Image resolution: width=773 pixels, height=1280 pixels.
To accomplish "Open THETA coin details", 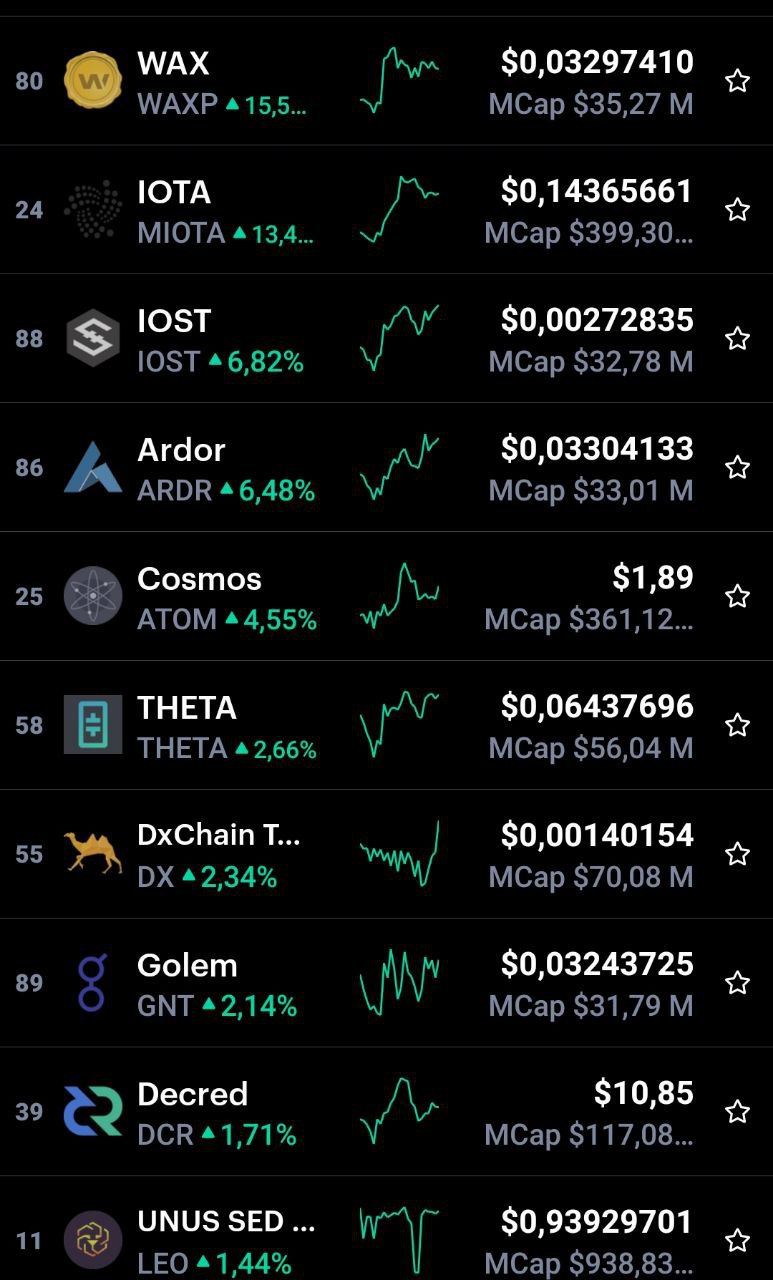I will (x=386, y=726).
